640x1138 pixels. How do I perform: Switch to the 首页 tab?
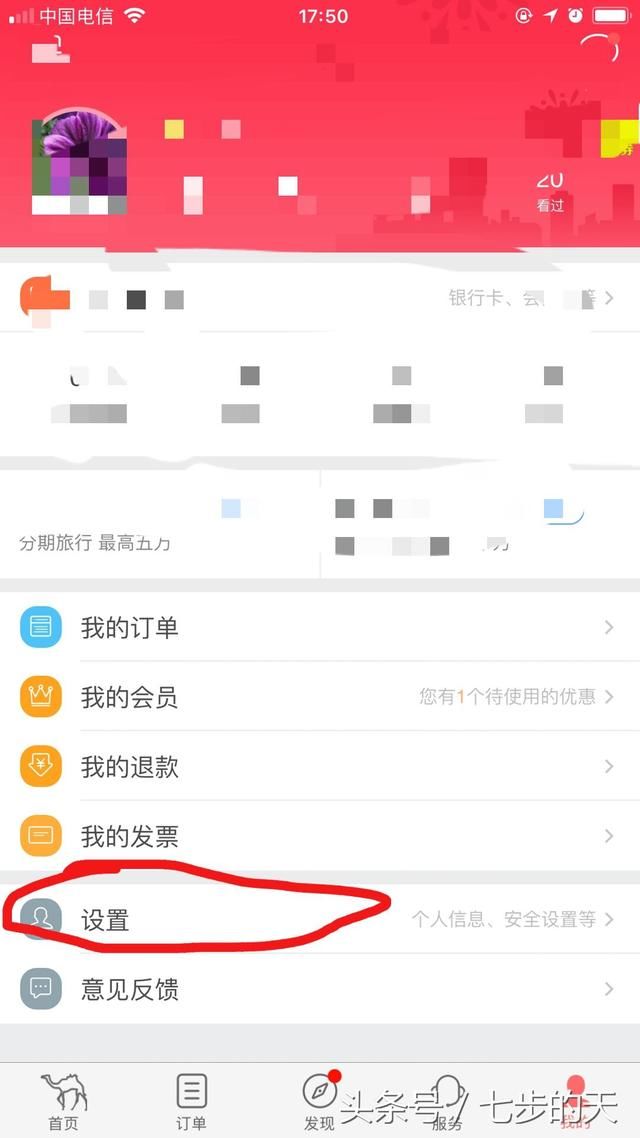(x=64, y=1100)
